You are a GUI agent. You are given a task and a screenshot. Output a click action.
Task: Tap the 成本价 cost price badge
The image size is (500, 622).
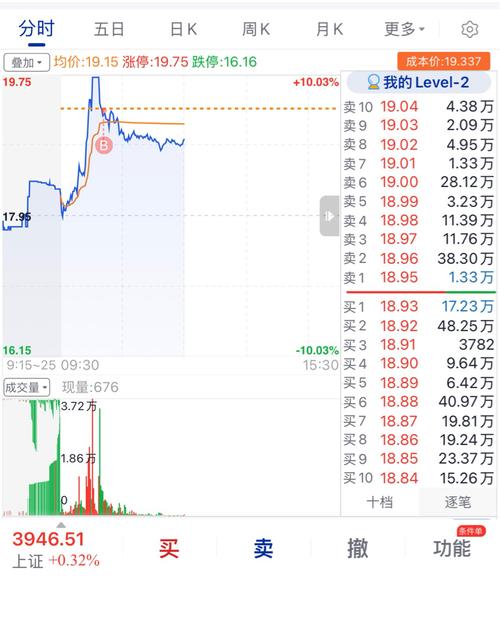(x=443, y=61)
